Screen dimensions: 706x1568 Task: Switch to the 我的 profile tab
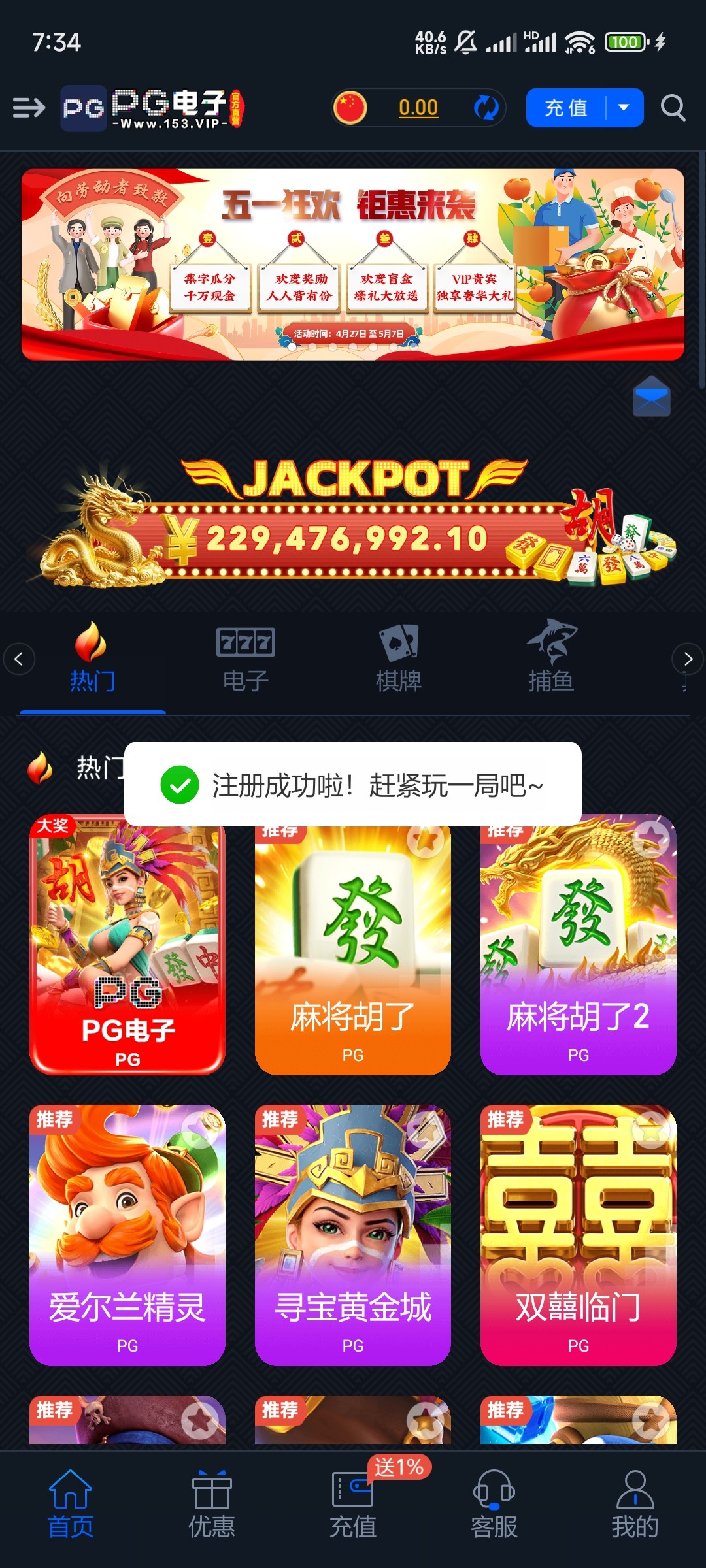click(x=635, y=1504)
